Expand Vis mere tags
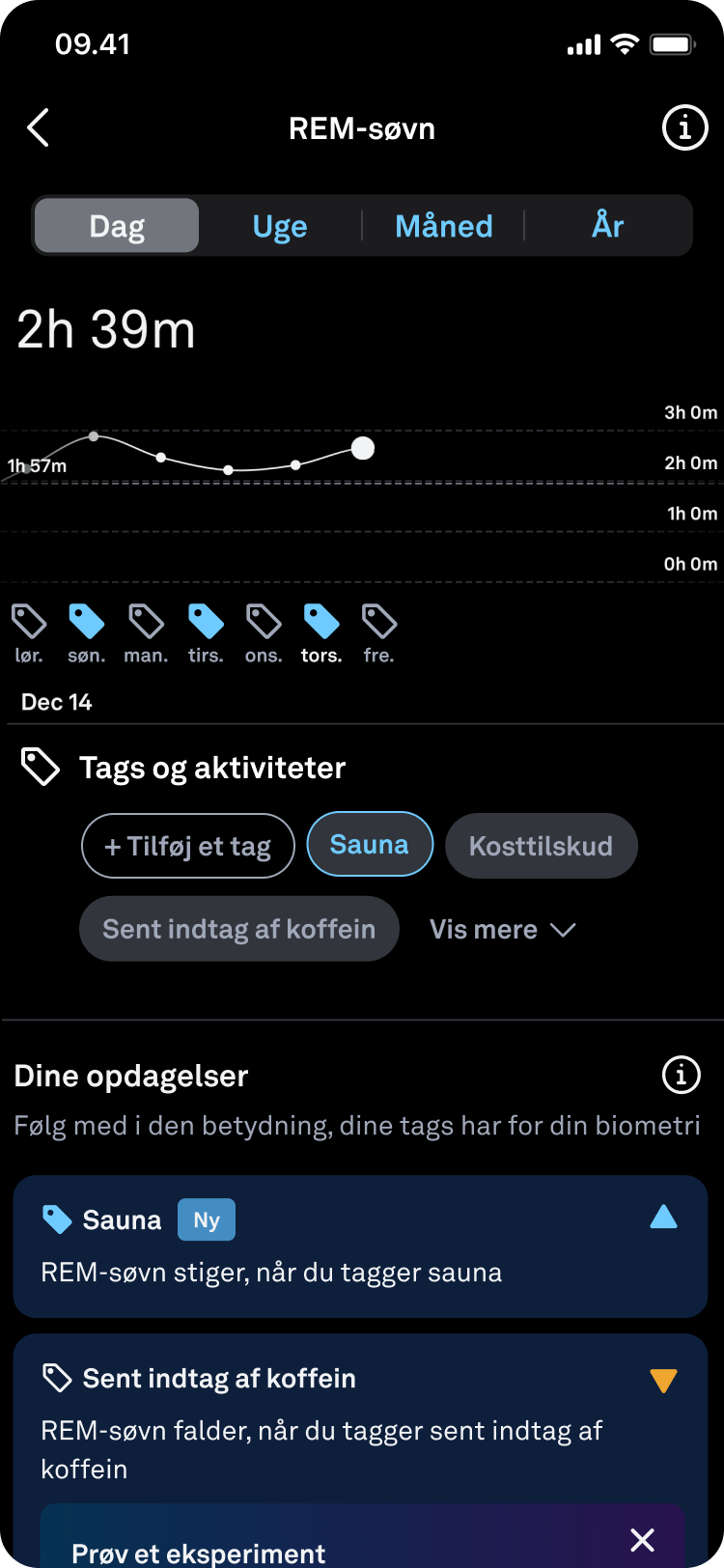Viewport: 724px width, 1568px height. (503, 929)
